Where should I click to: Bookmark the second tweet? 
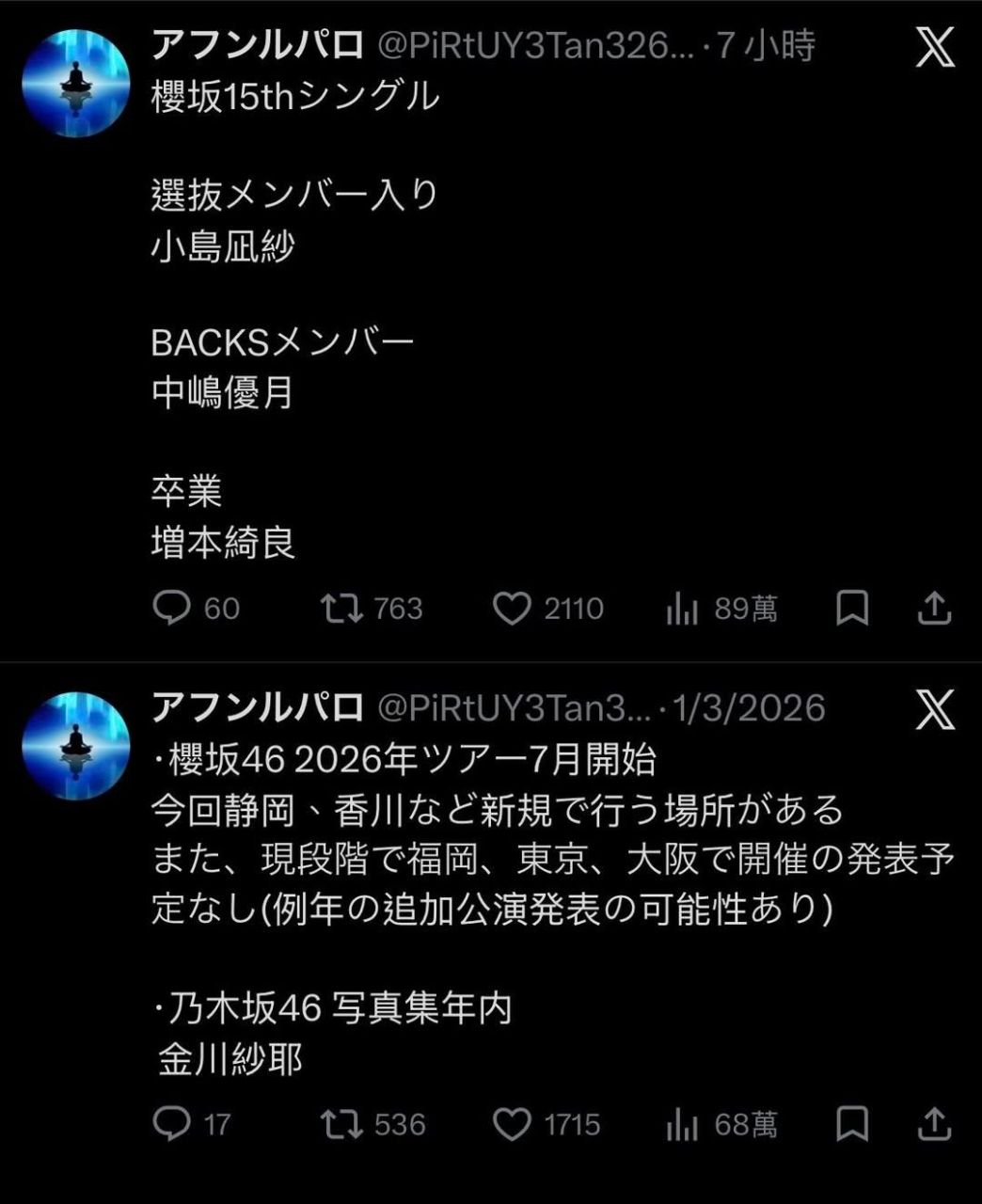851,1122
